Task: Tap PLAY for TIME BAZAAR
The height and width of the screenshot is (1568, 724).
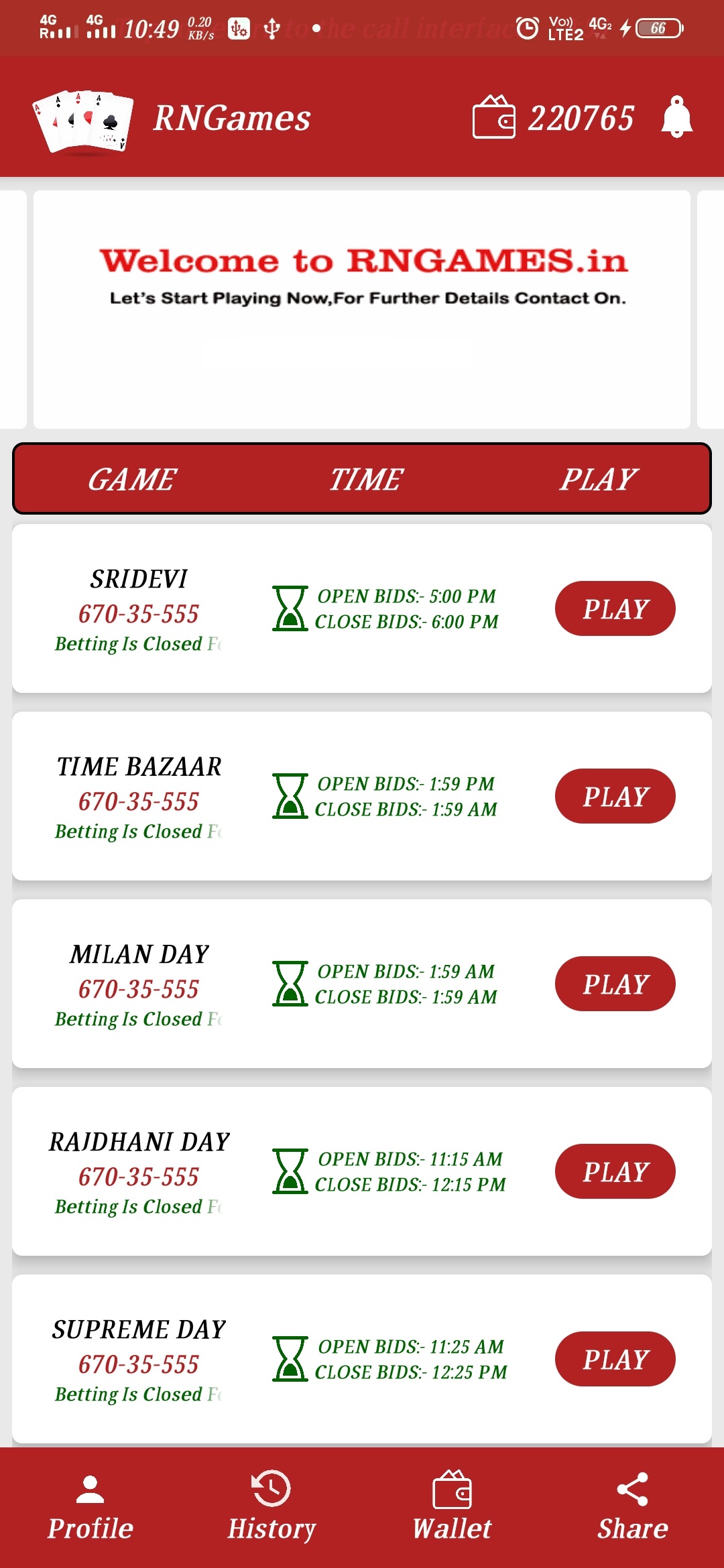Action: tap(615, 796)
